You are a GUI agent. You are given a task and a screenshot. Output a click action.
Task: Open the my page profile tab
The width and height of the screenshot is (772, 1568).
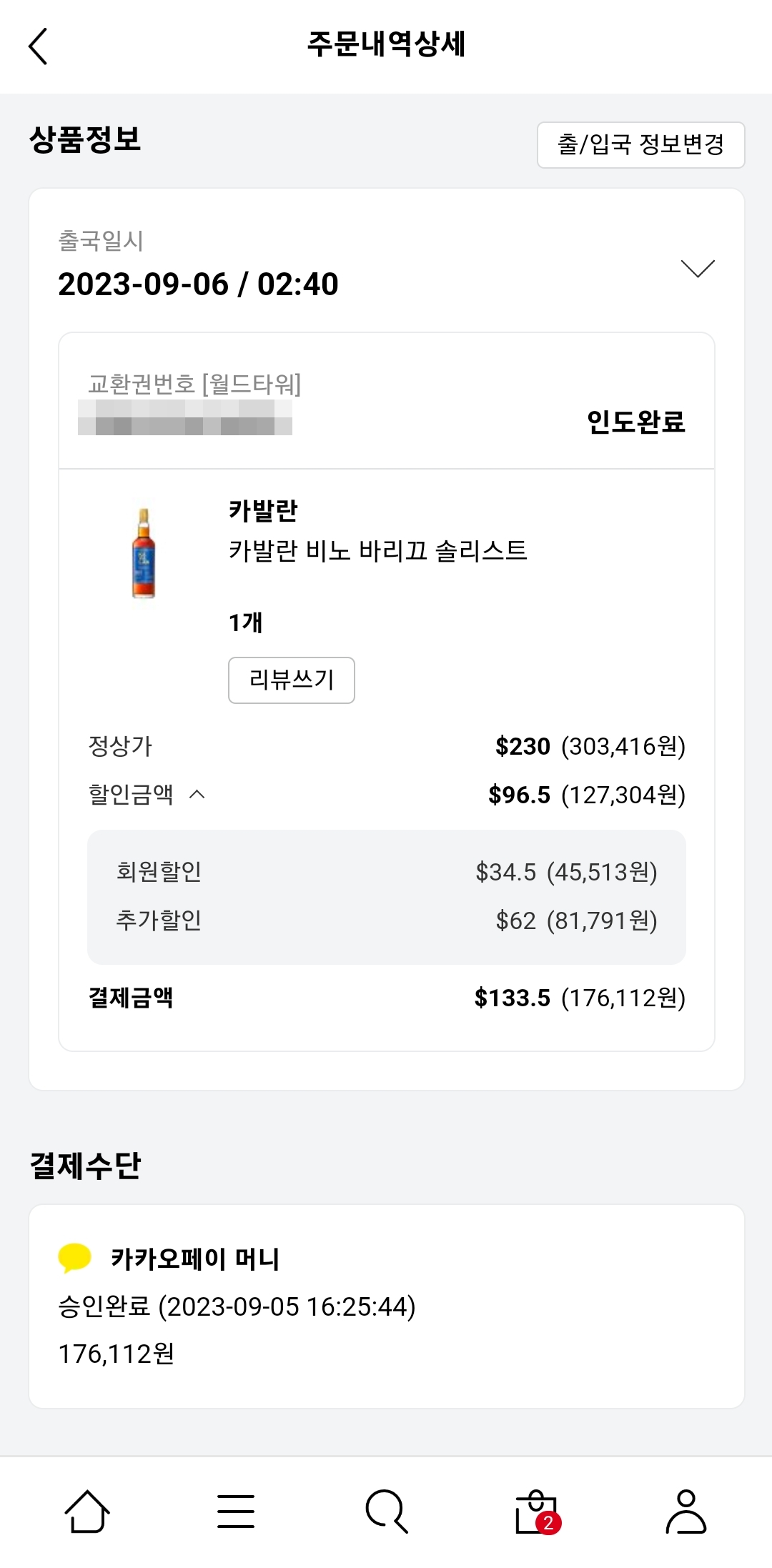[686, 1511]
